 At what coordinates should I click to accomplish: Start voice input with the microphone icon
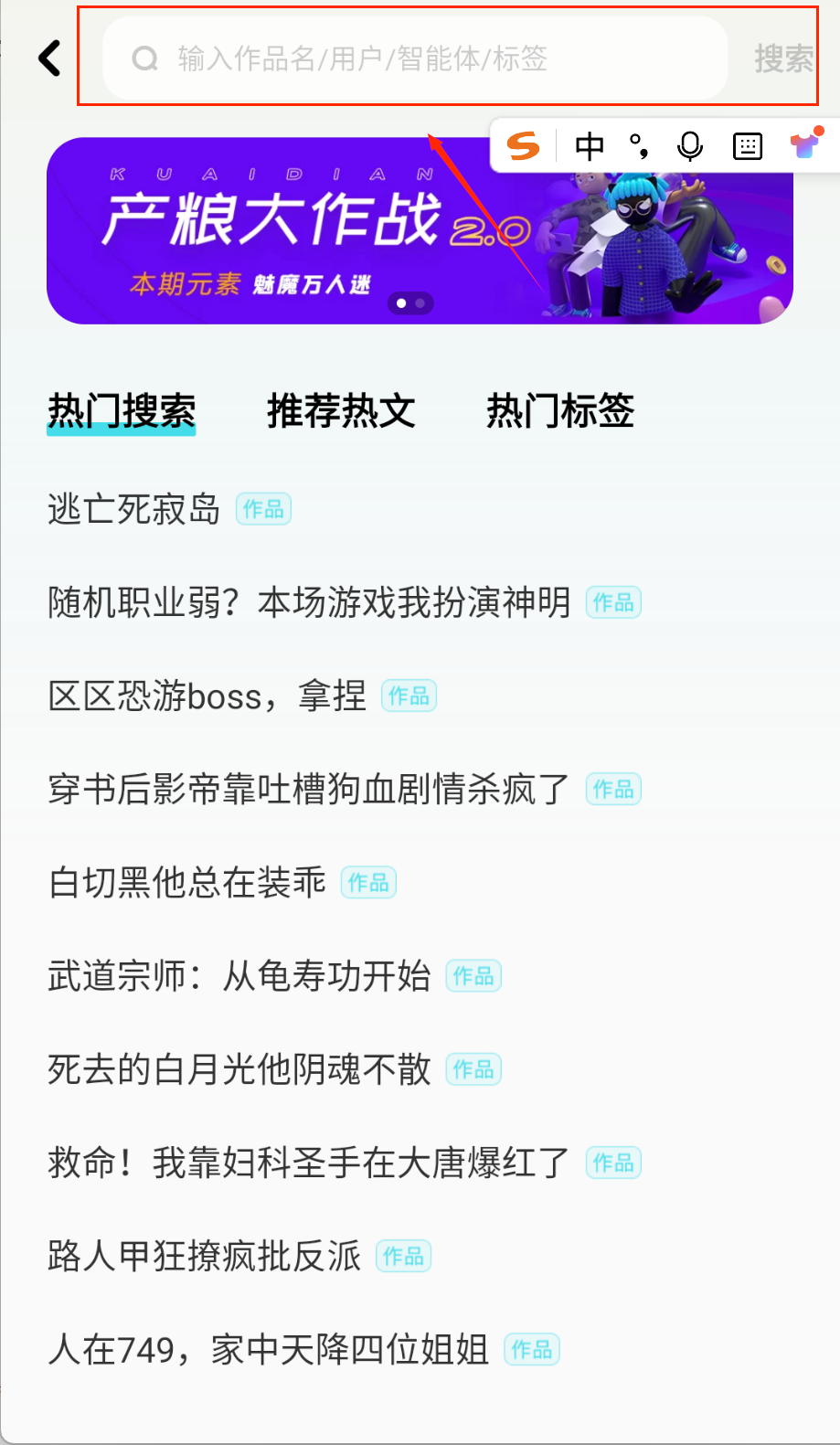(690, 146)
